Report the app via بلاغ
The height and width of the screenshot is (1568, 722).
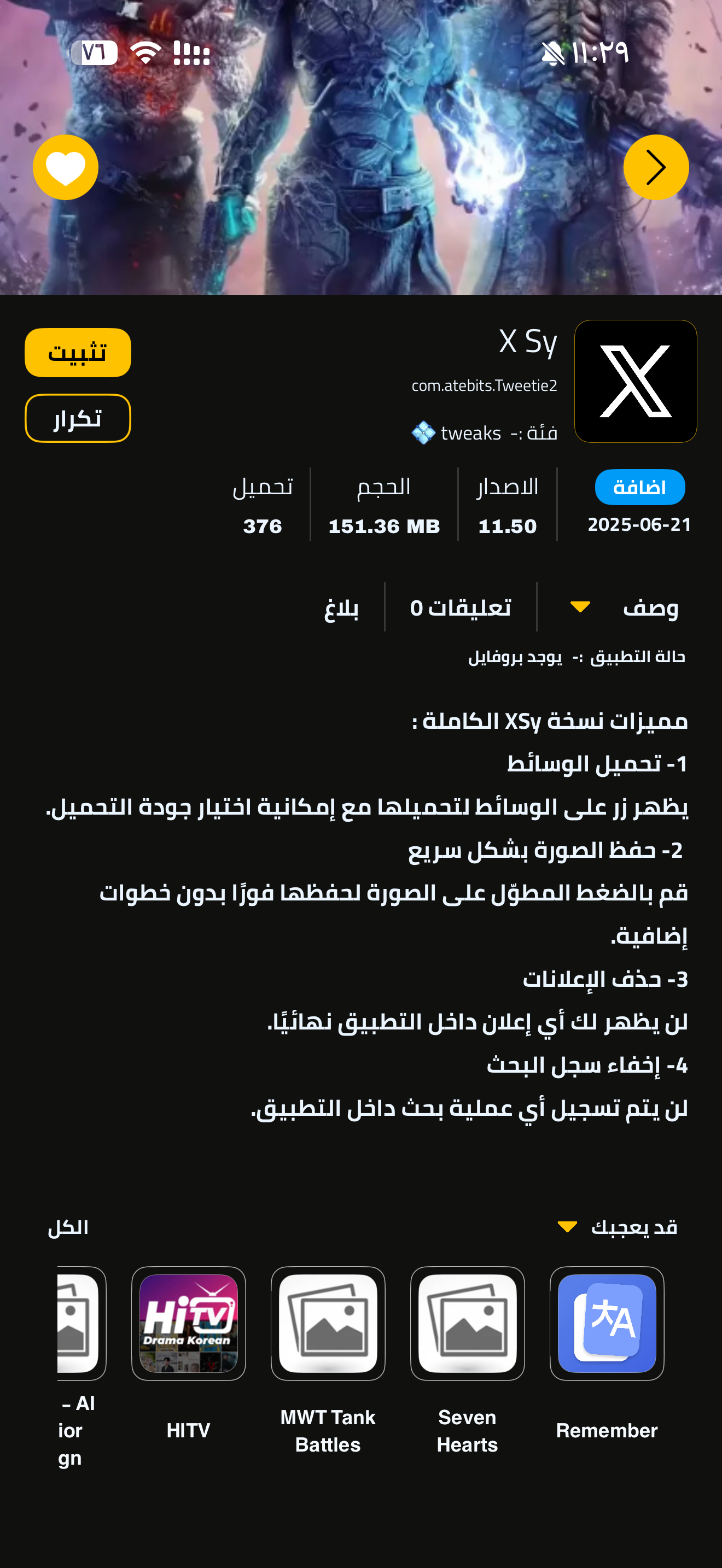pyautogui.click(x=341, y=607)
